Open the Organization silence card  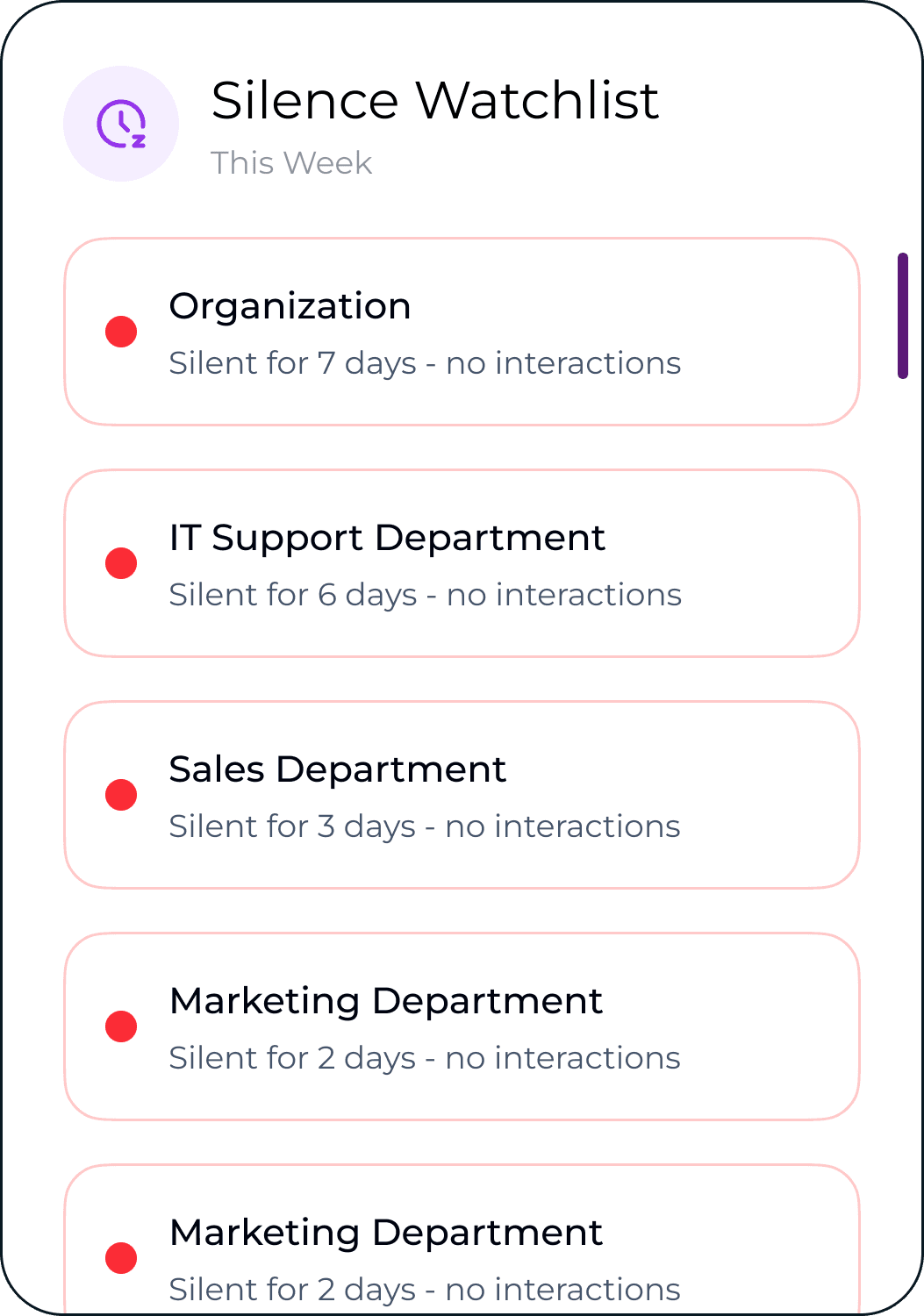pyautogui.click(x=462, y=332)
